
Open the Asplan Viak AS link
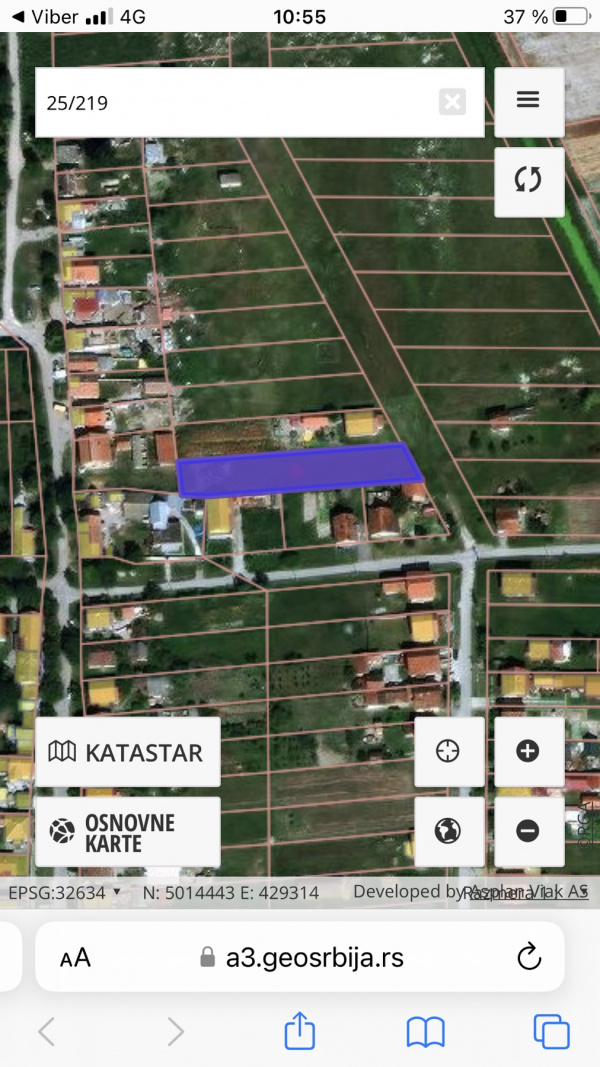[527, 891]
